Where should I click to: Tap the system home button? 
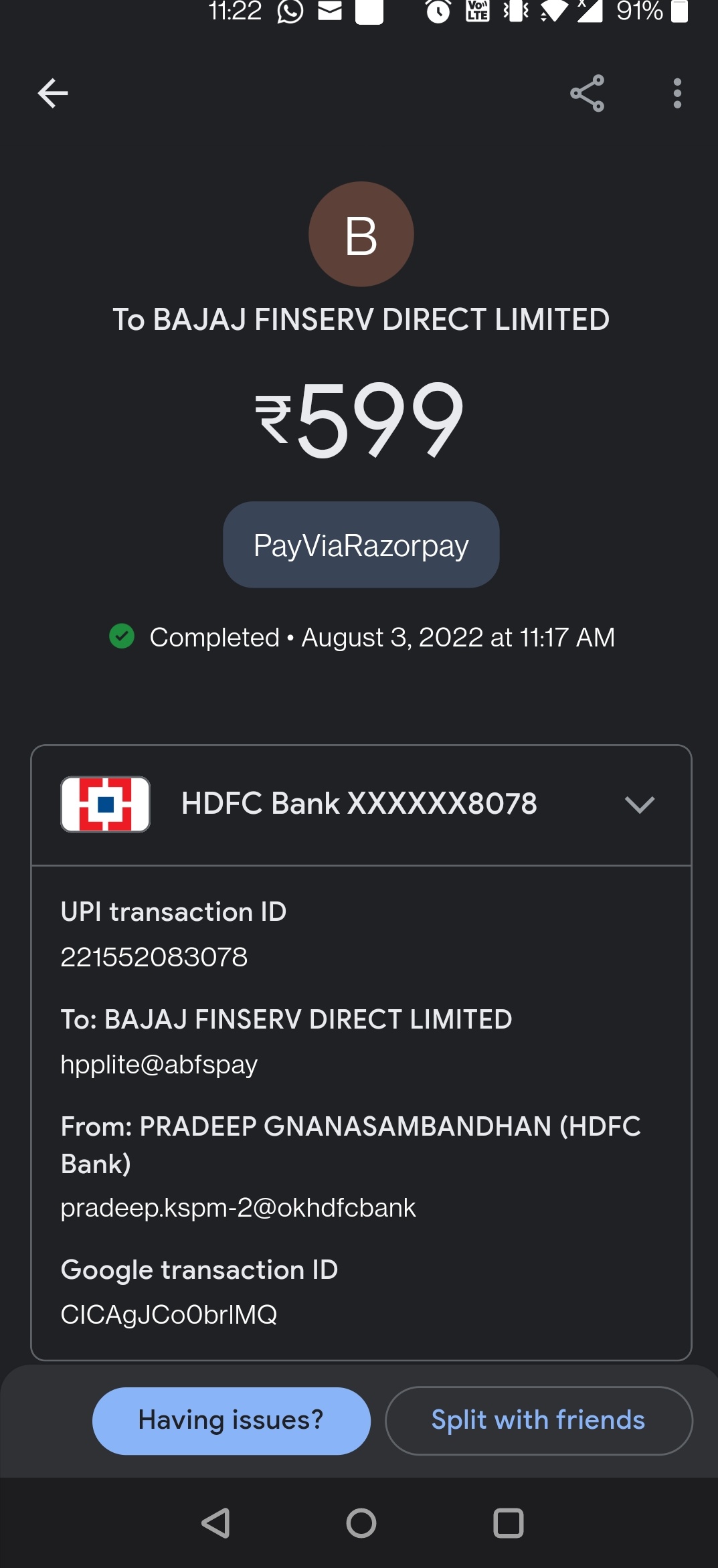(361, 1523)
